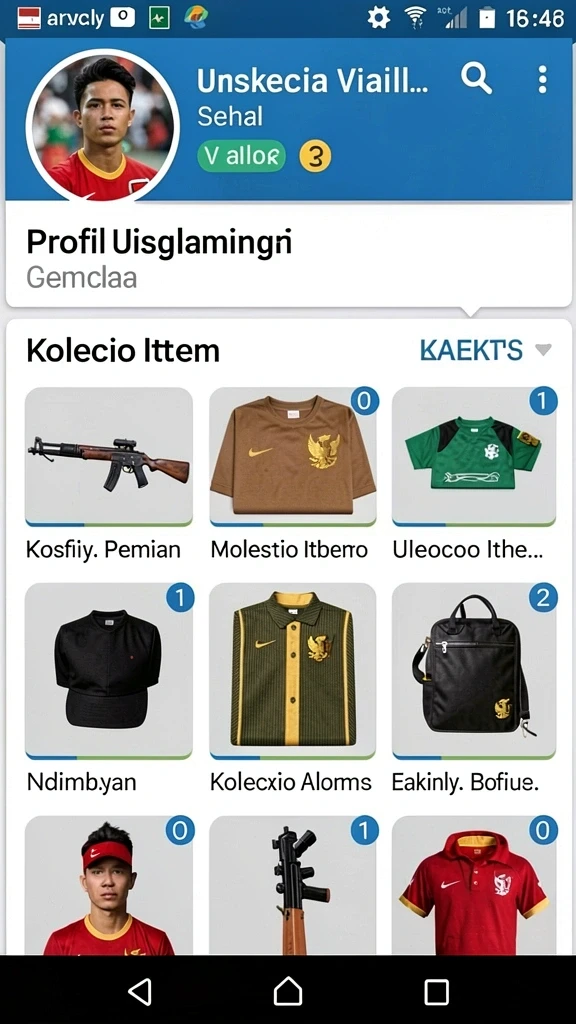This screenshot has width=576, height=1024.
Task: Open the three-dot overflow menu
Action: (542, 79)
